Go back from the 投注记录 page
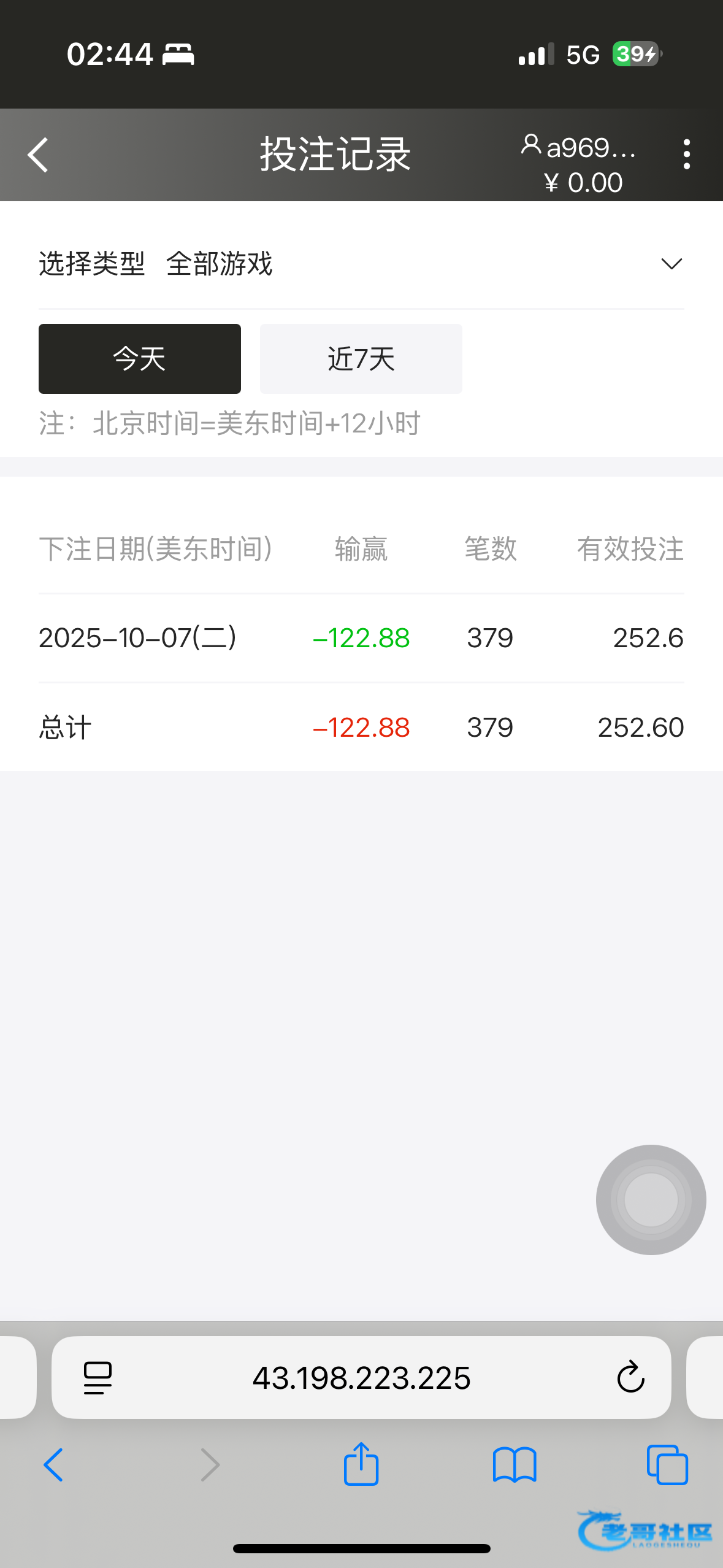 tap(38, 155)
